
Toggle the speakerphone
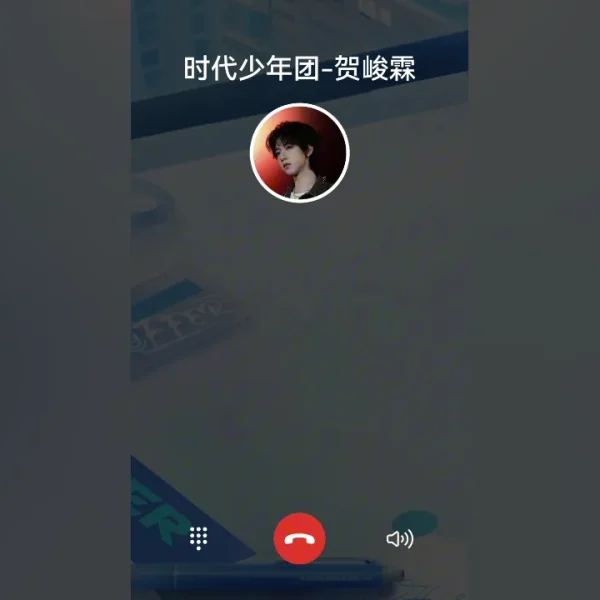tap(399, 539)
